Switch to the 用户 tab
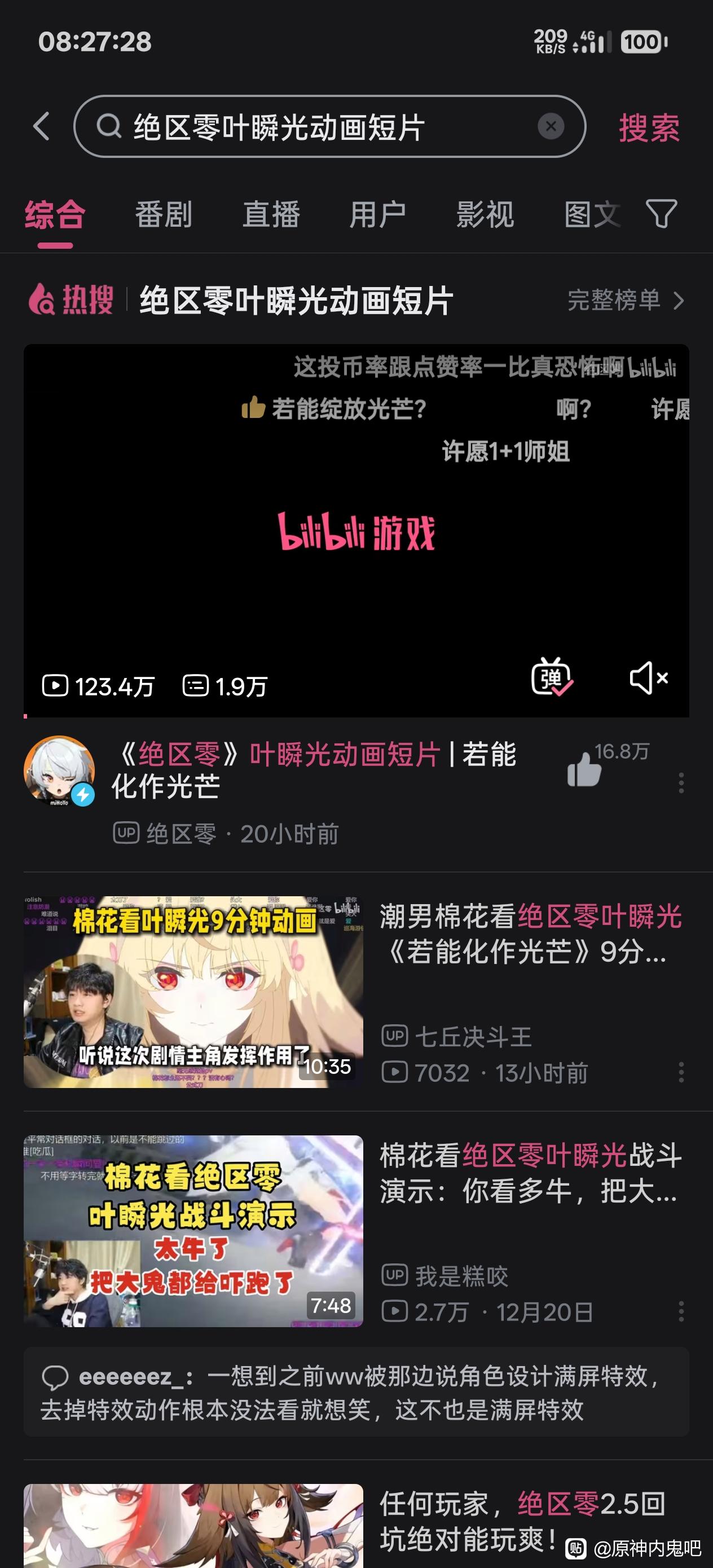Screen dimensions: 713x1568 [x=377, y=214]
